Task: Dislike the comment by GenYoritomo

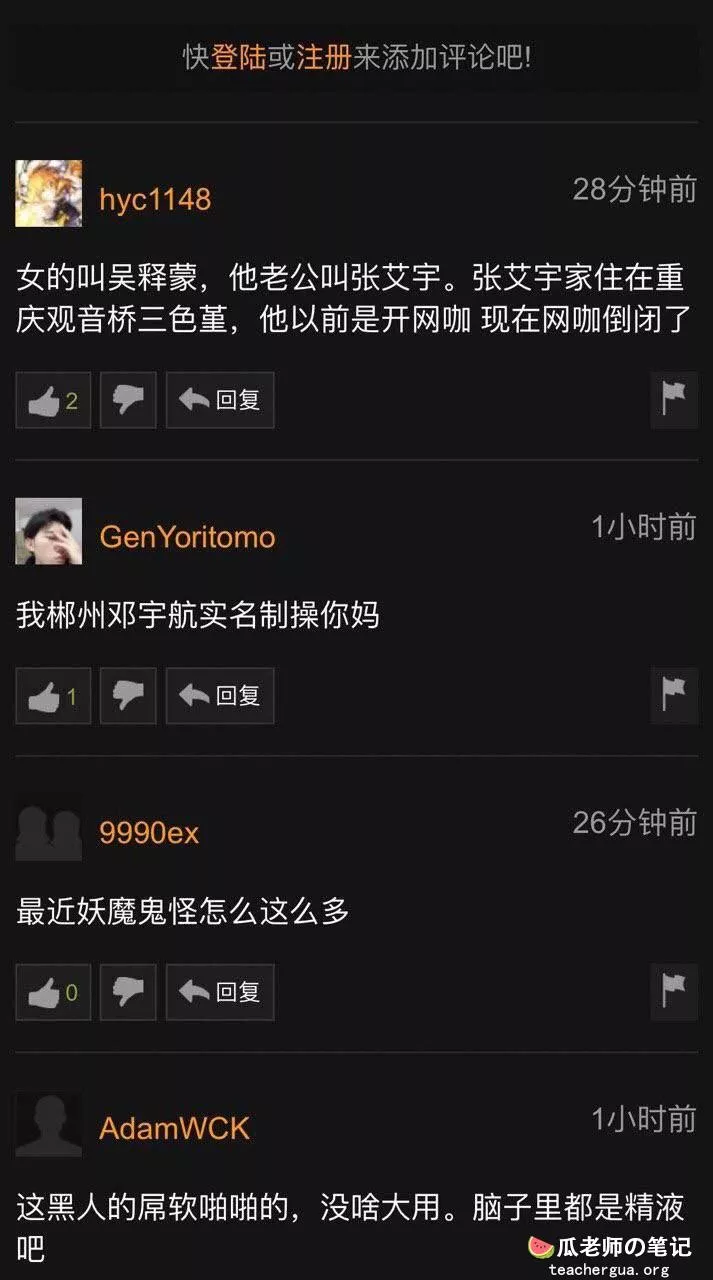Action: coord(128,697)
